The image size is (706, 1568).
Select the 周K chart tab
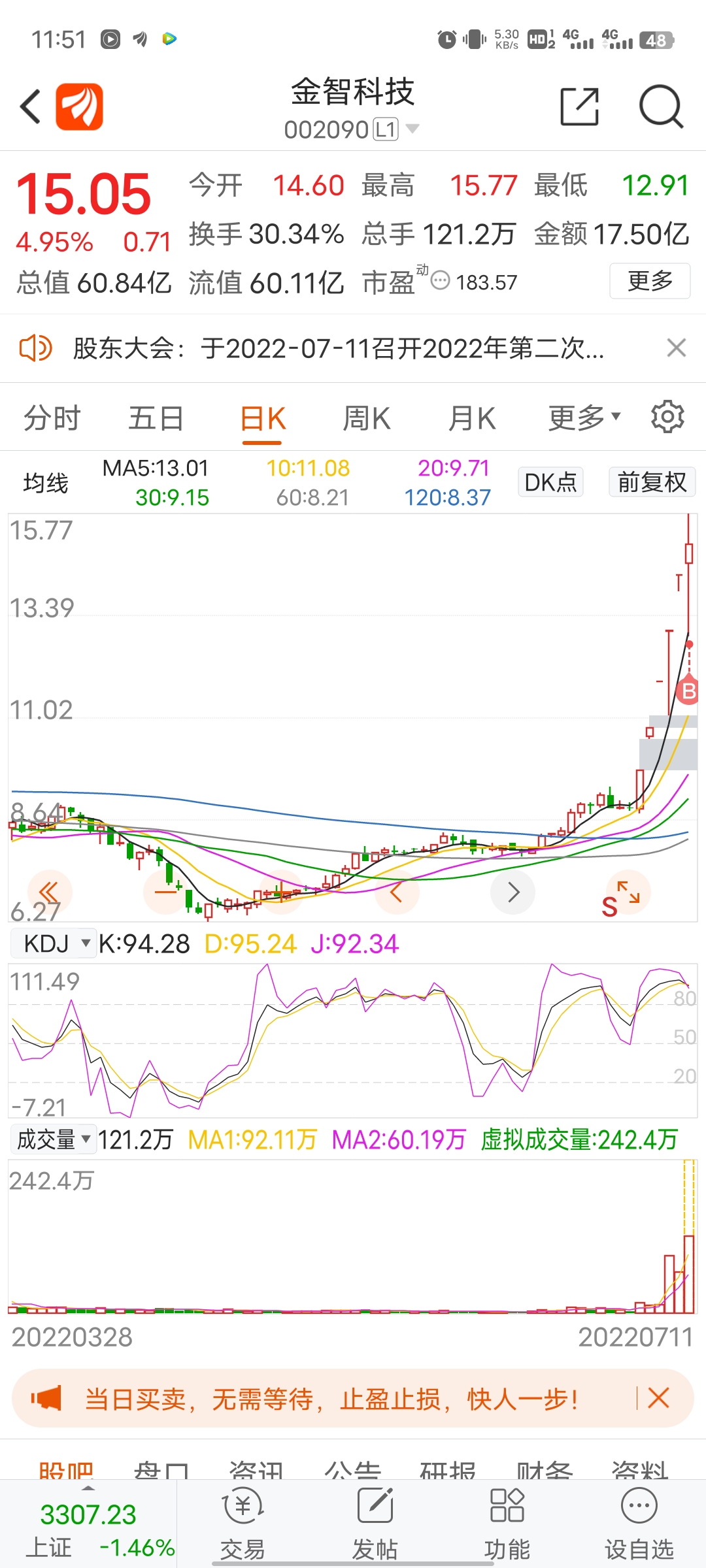367,418
